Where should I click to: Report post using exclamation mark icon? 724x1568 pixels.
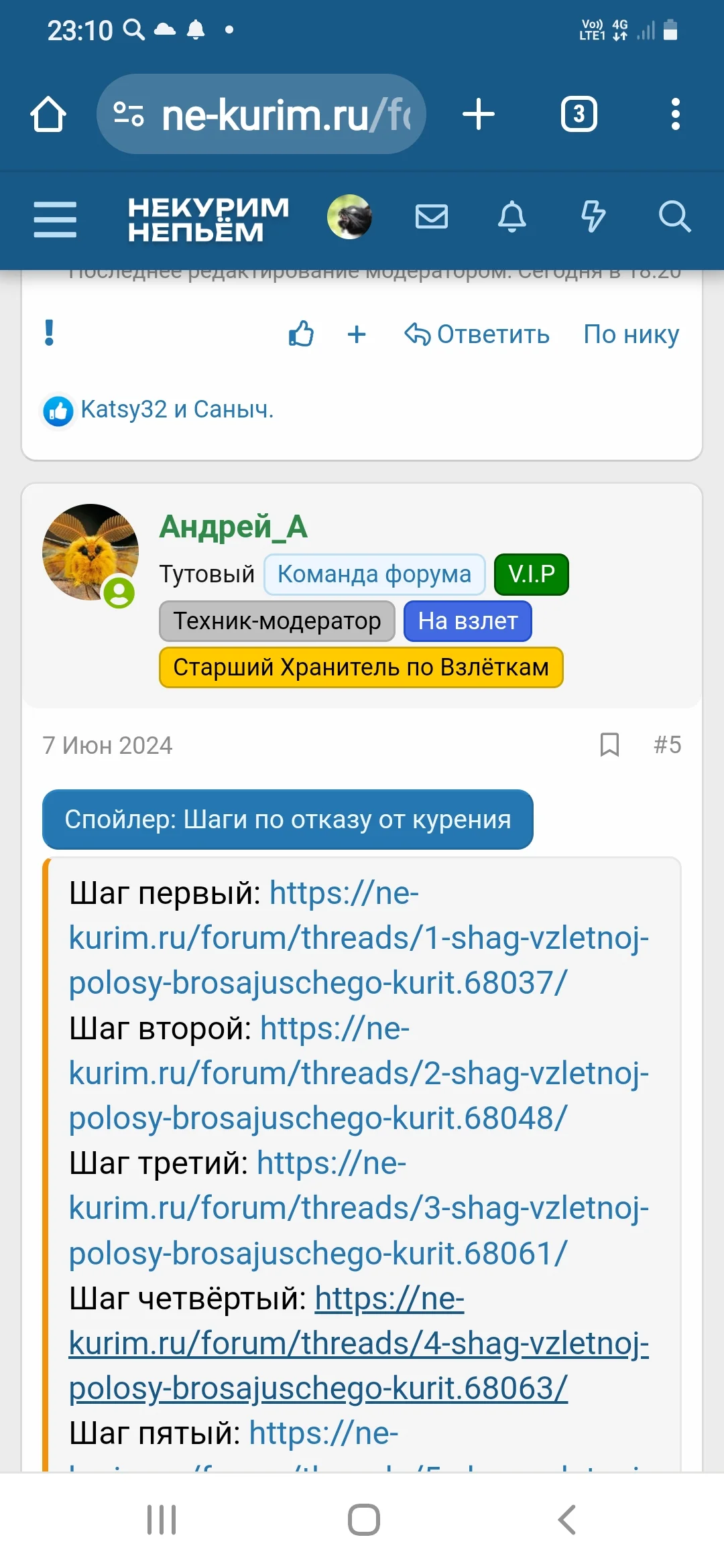click(x=49, y=334)
